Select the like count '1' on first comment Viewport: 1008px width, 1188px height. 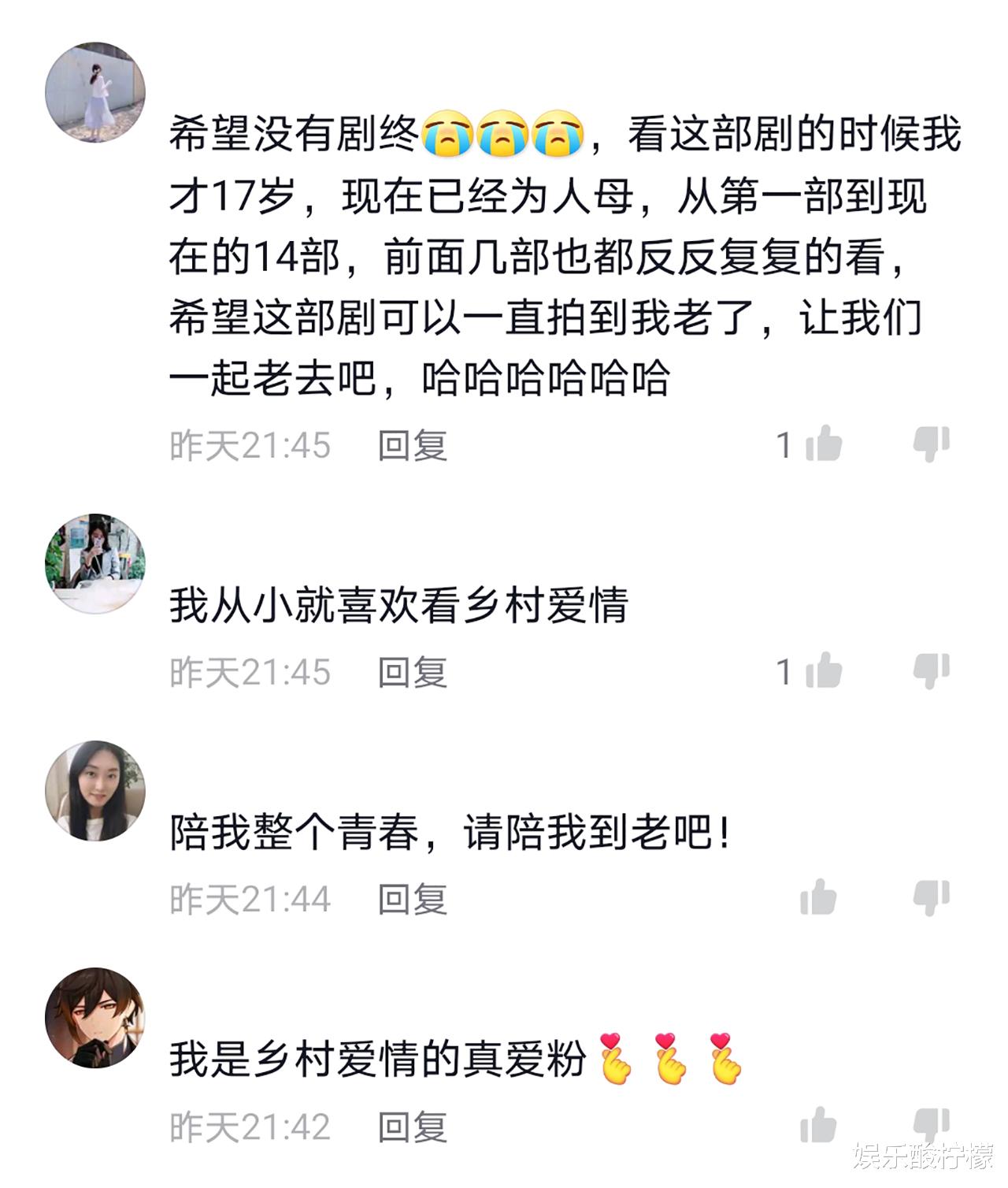point(784,446)
